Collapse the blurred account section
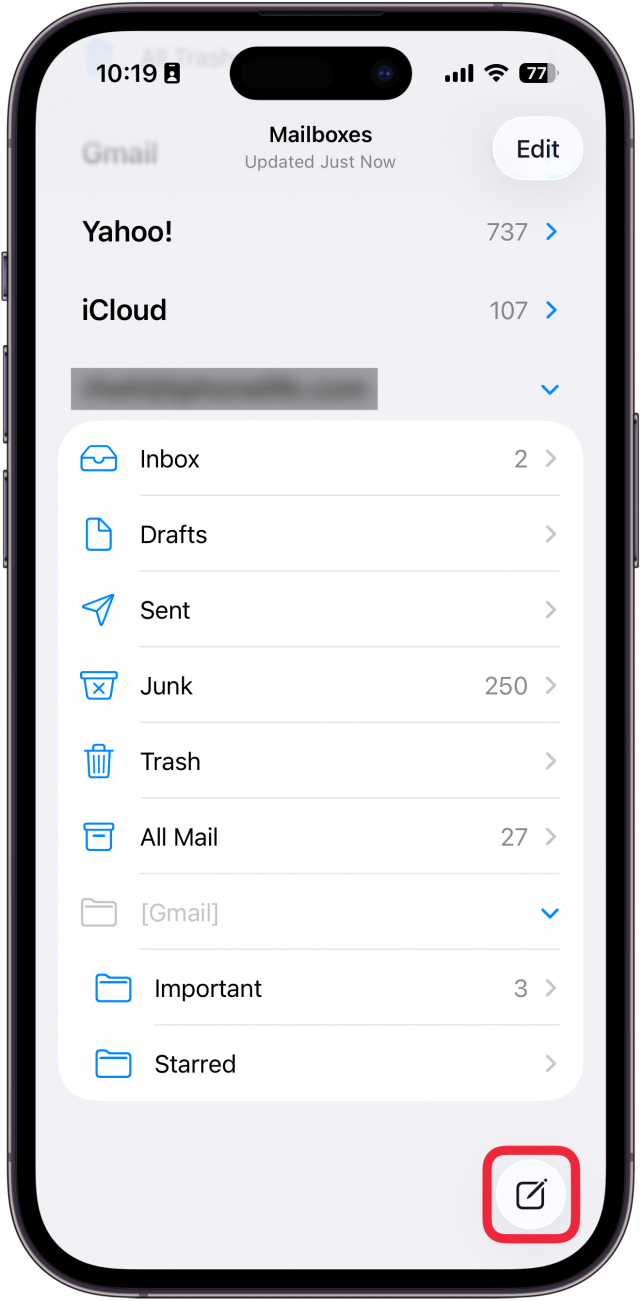The width and height of the screenshot is (642, 1301). point(549,389)
